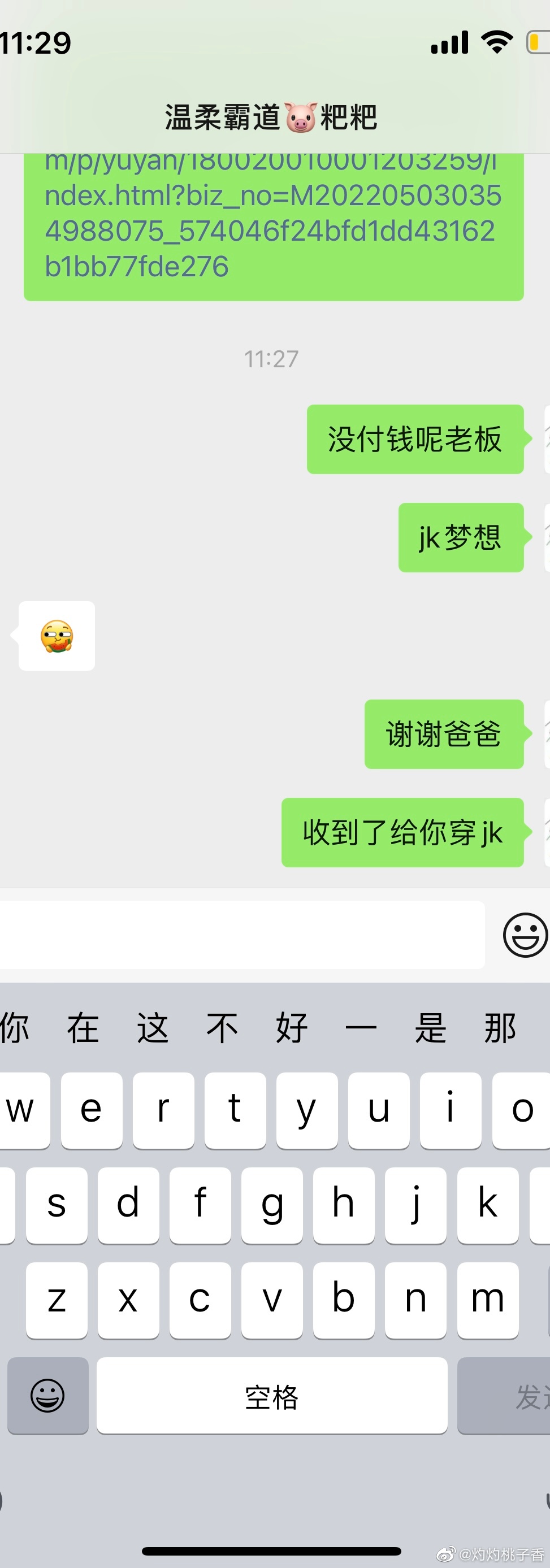The image size is (550, 1568).
Task: Tap the 空格 space bar
Action: tap(272, 1396)
